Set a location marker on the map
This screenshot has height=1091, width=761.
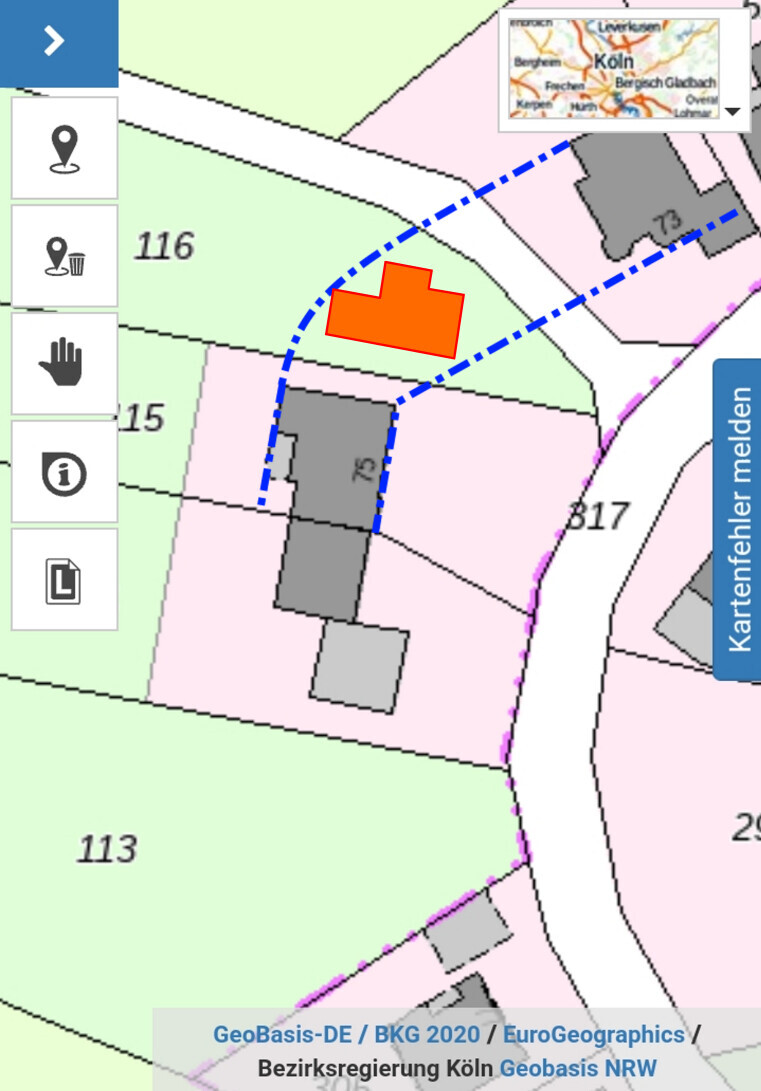pyautogui.click(x=65, y=148)
